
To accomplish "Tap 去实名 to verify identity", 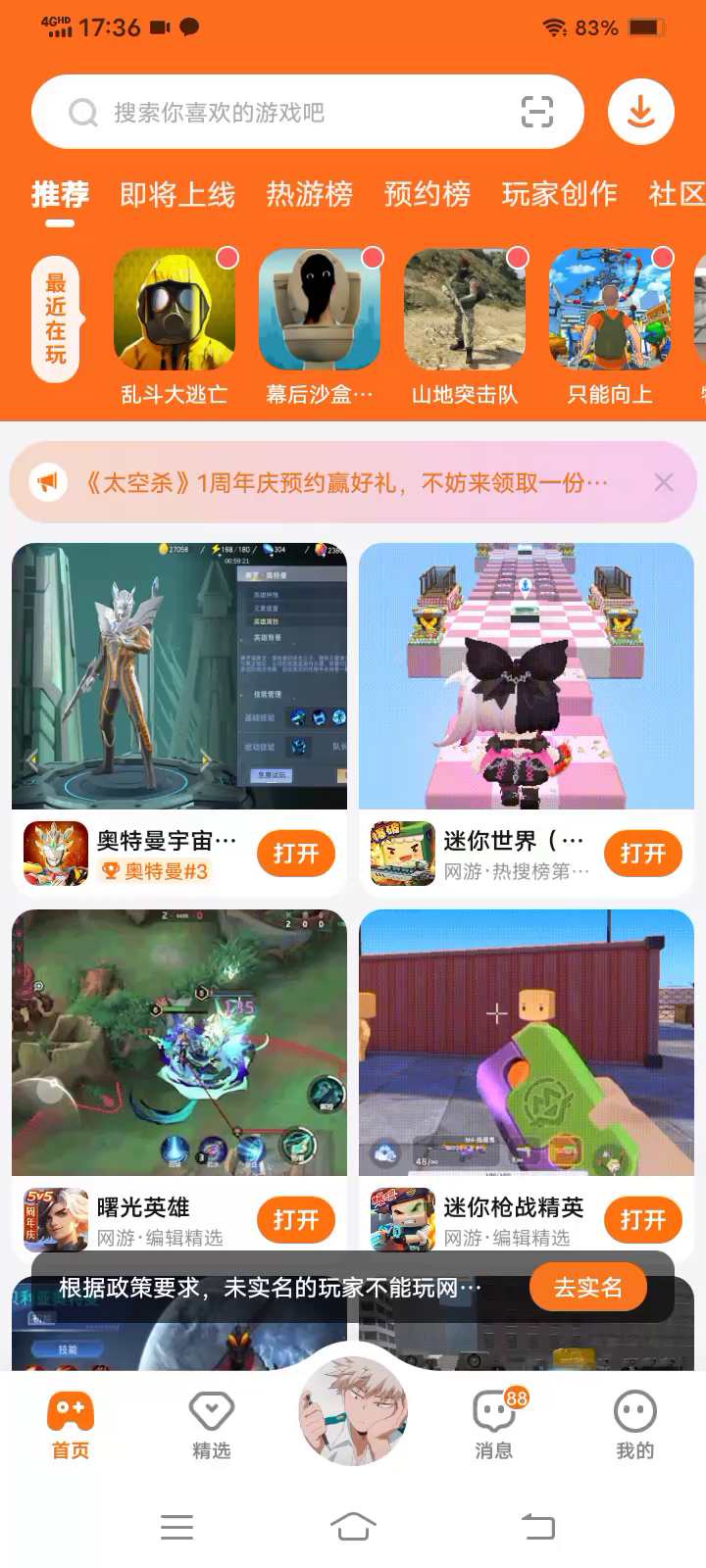I will 587,1287.
